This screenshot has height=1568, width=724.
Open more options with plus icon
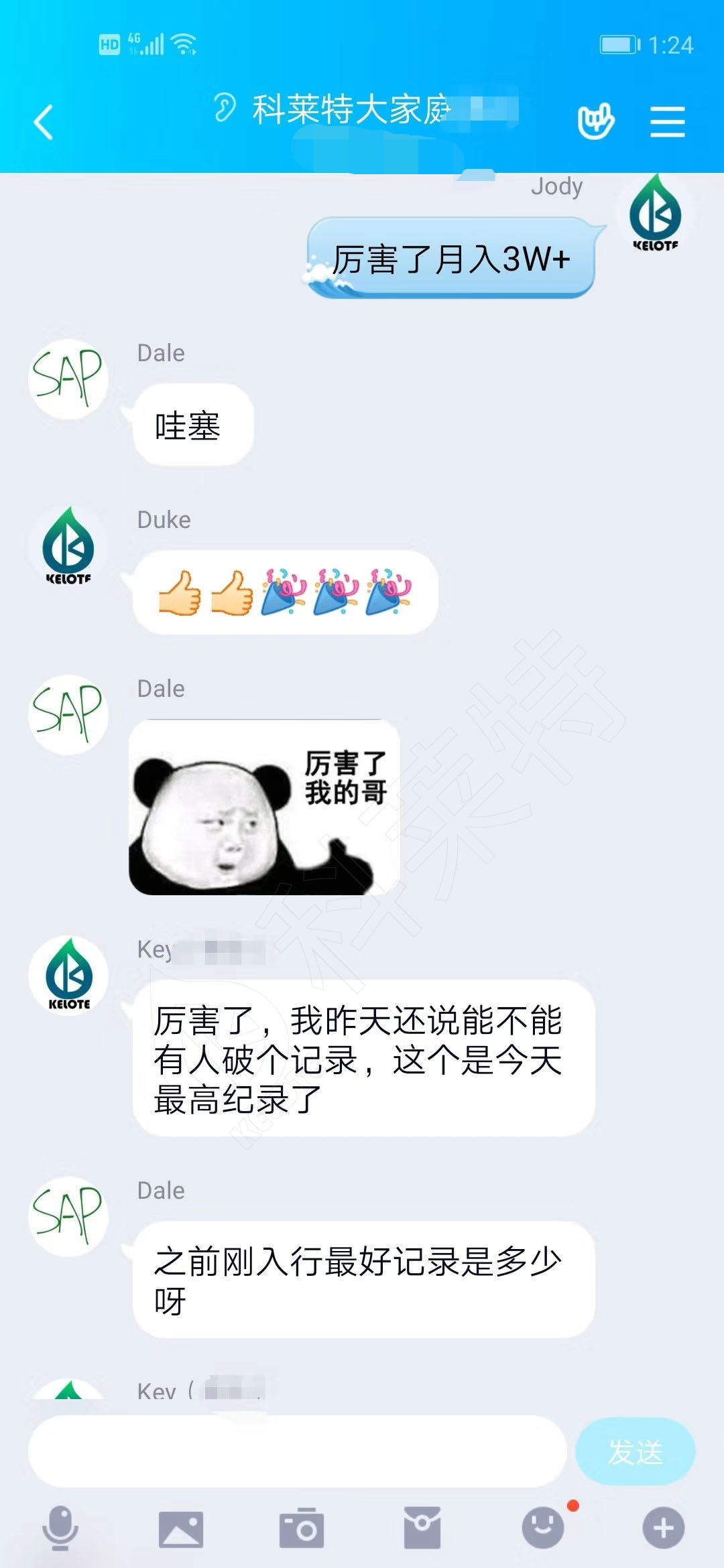[x=663, y=1529]
